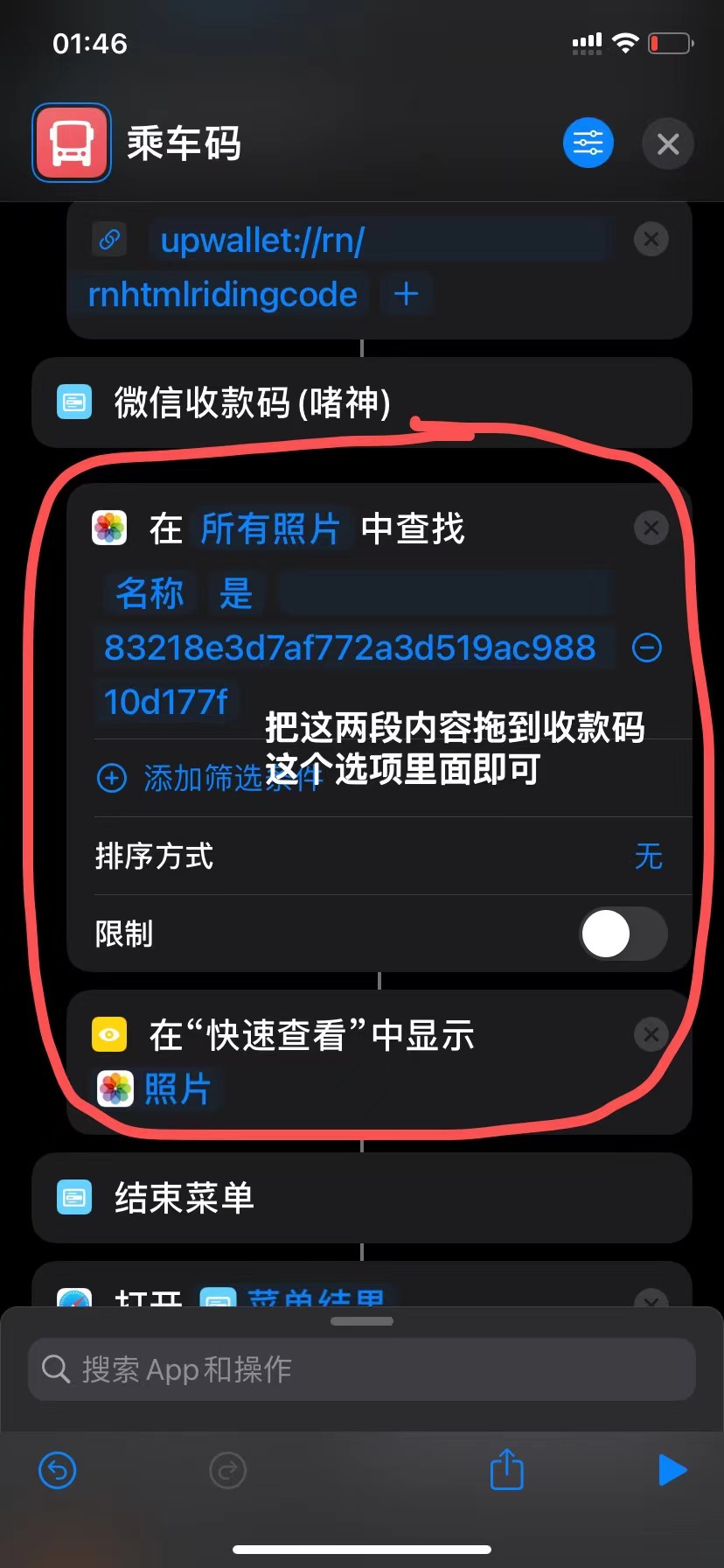Viewport: 724px width, 1568px height.
Task: Open the shortcut settings sliders button
Action: pyautogui.click(x=588, y=143)
